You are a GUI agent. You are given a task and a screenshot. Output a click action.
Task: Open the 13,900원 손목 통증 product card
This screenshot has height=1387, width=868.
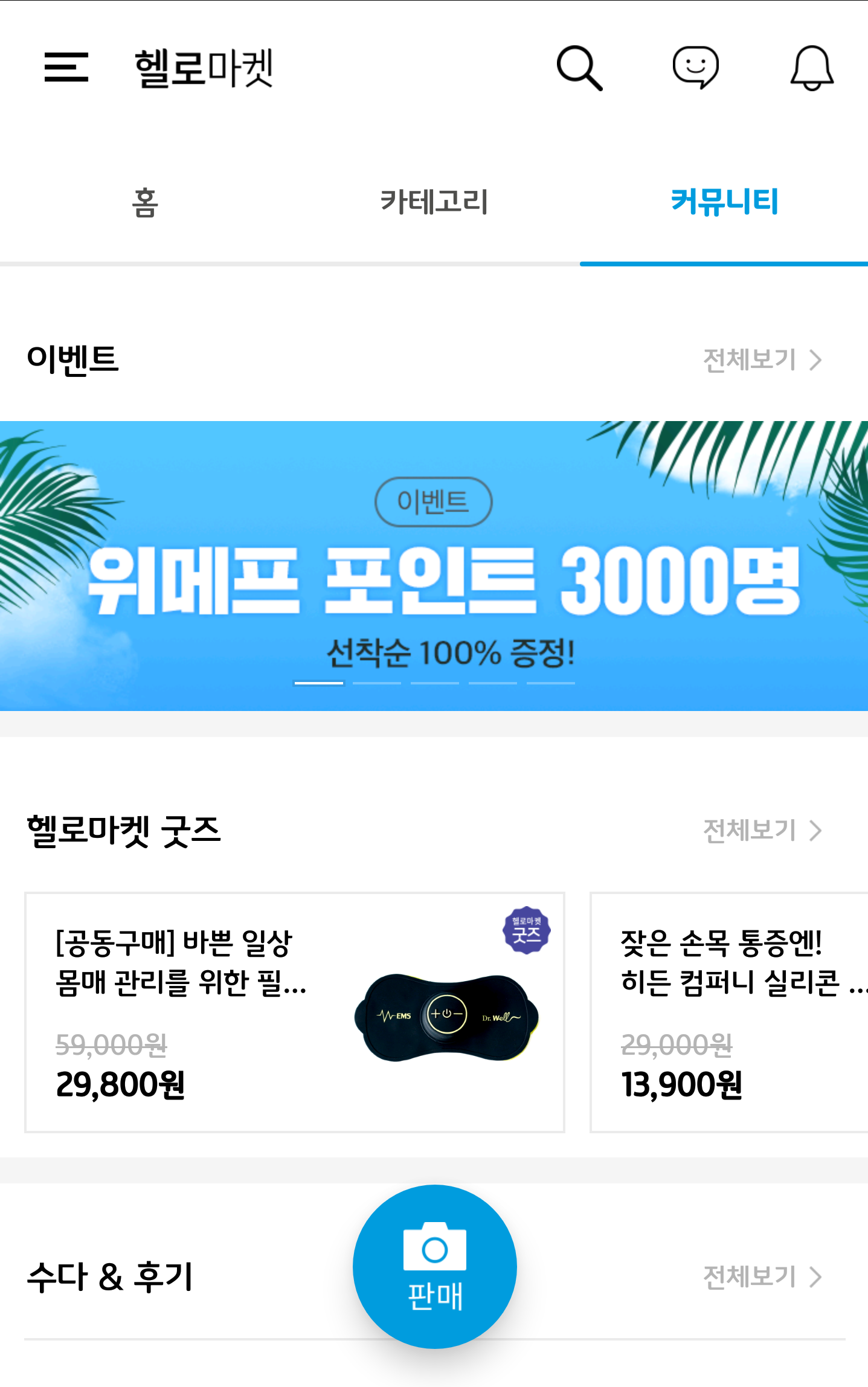pyautogui.click(x=729, y=1012)
